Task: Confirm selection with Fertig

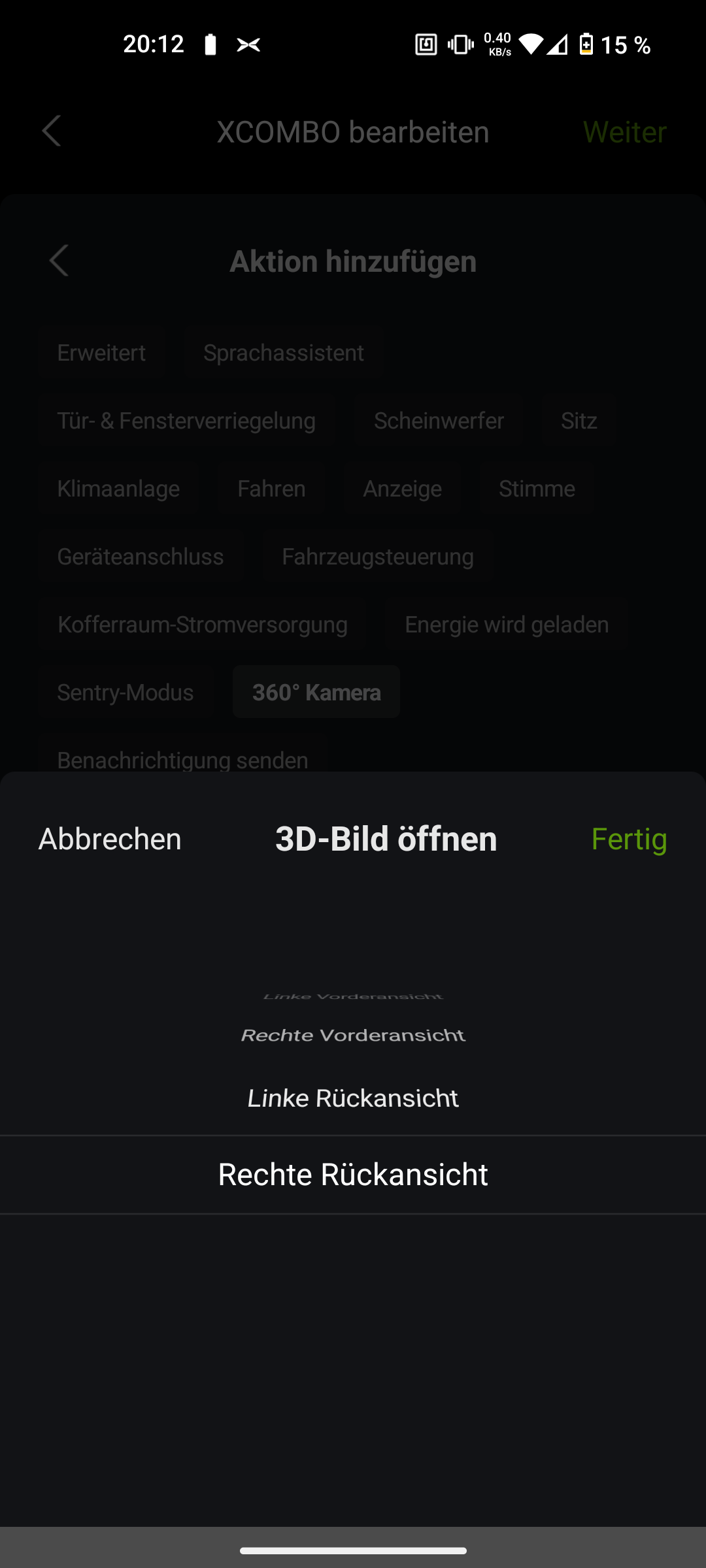Action: point(629,839)
